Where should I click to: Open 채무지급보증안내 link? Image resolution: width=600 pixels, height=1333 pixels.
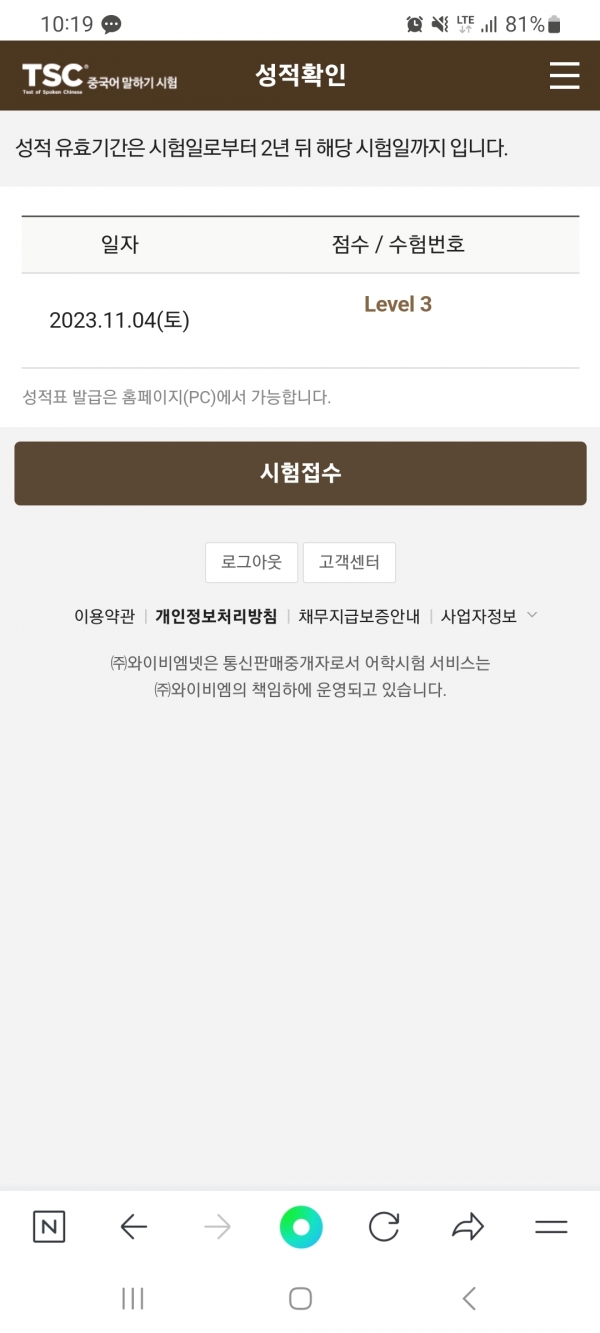(359, 616)
